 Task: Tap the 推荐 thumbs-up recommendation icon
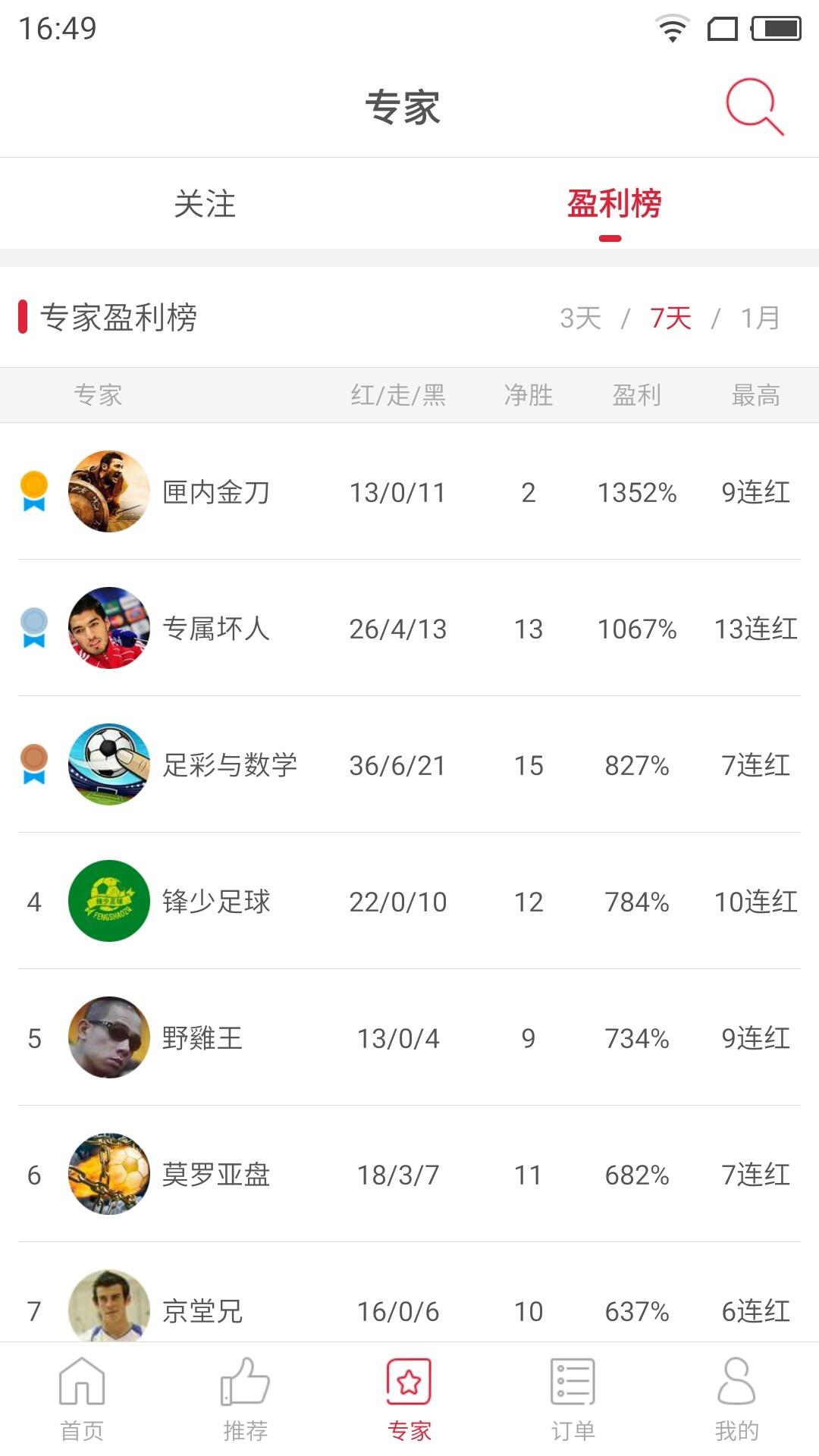[x=246, y=1399]
